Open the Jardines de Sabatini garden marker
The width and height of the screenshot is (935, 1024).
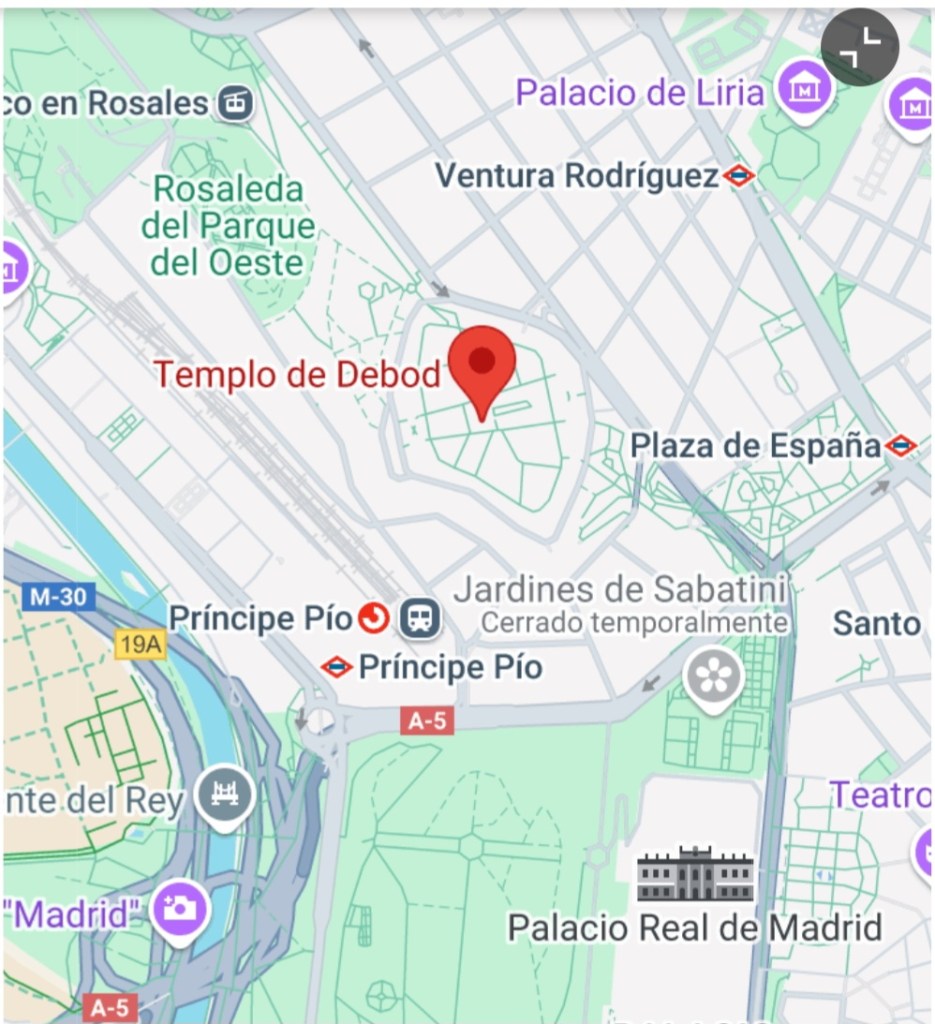[x=713, y=679]
